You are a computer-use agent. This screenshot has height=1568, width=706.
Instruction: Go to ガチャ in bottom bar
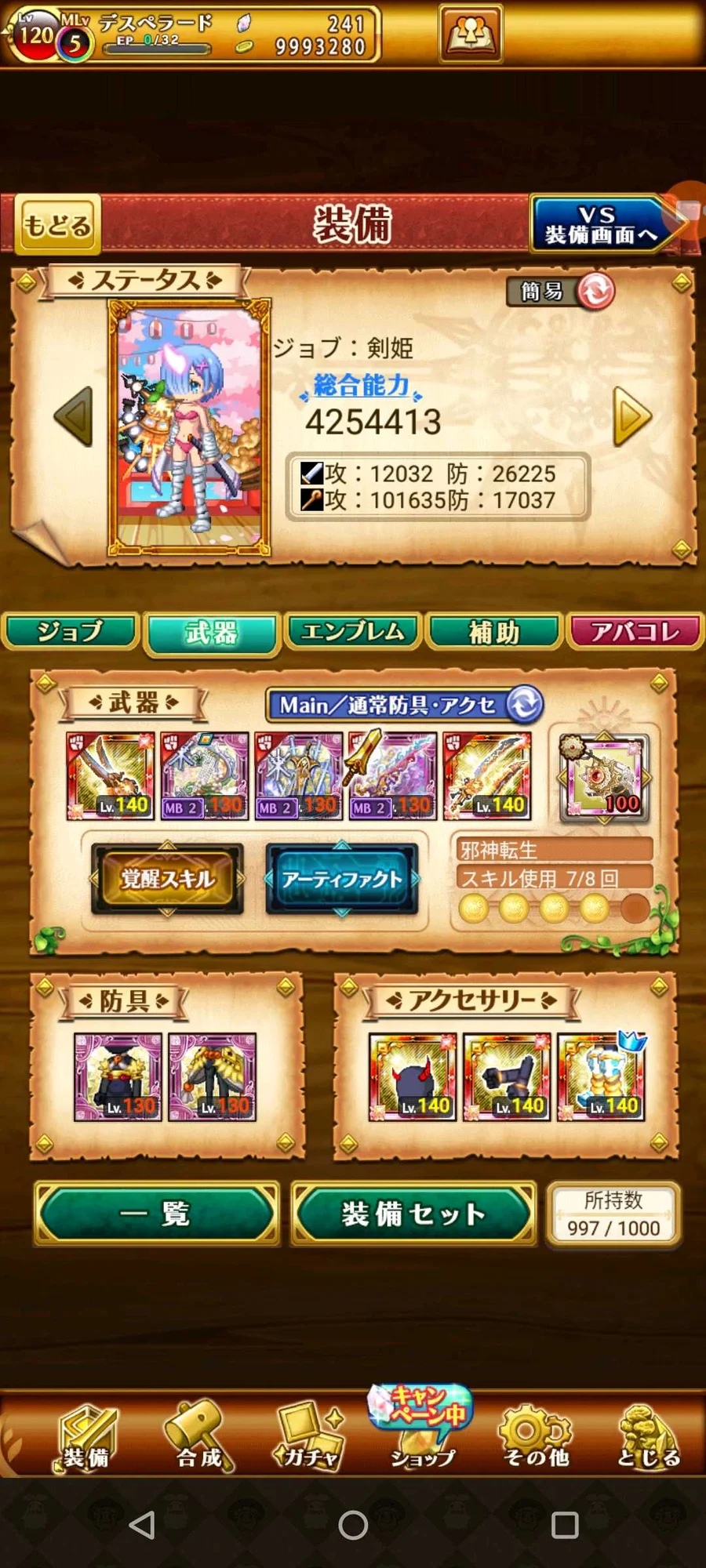coord(311,1436)
